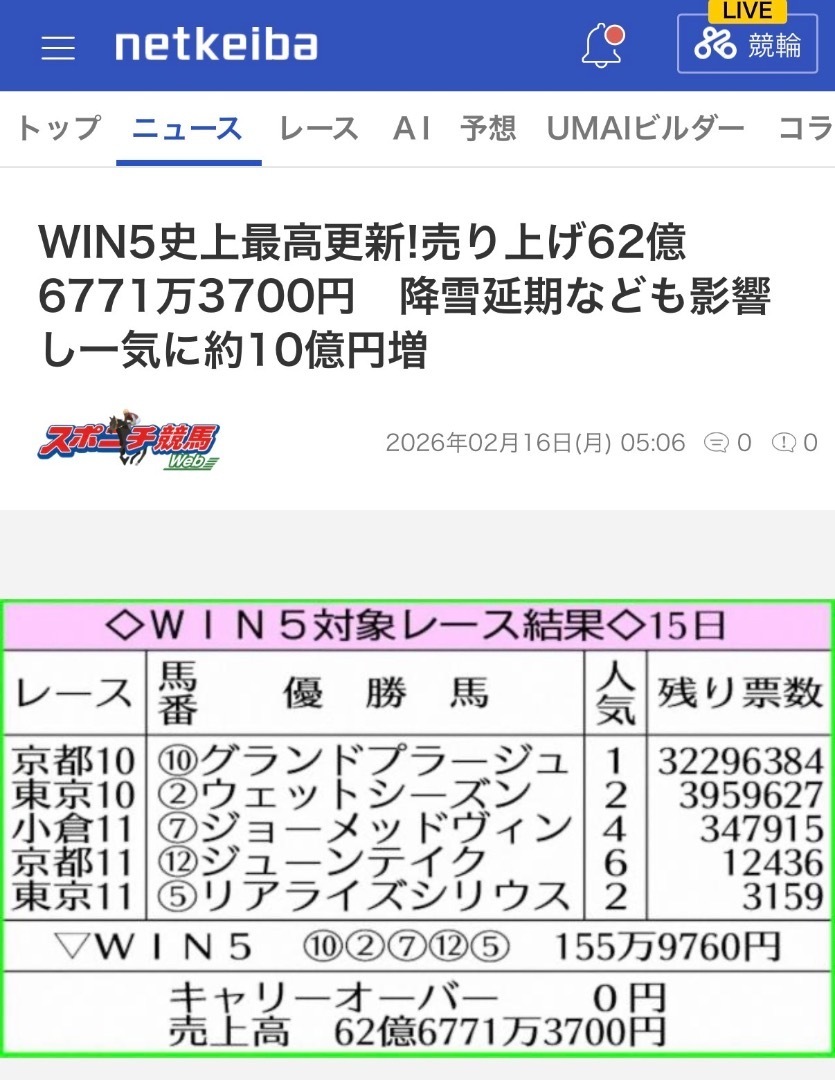The width and height of the screenshot is (835, 1080).
Task: Open the hamburger drawer menu
Action: click(58, 47)
